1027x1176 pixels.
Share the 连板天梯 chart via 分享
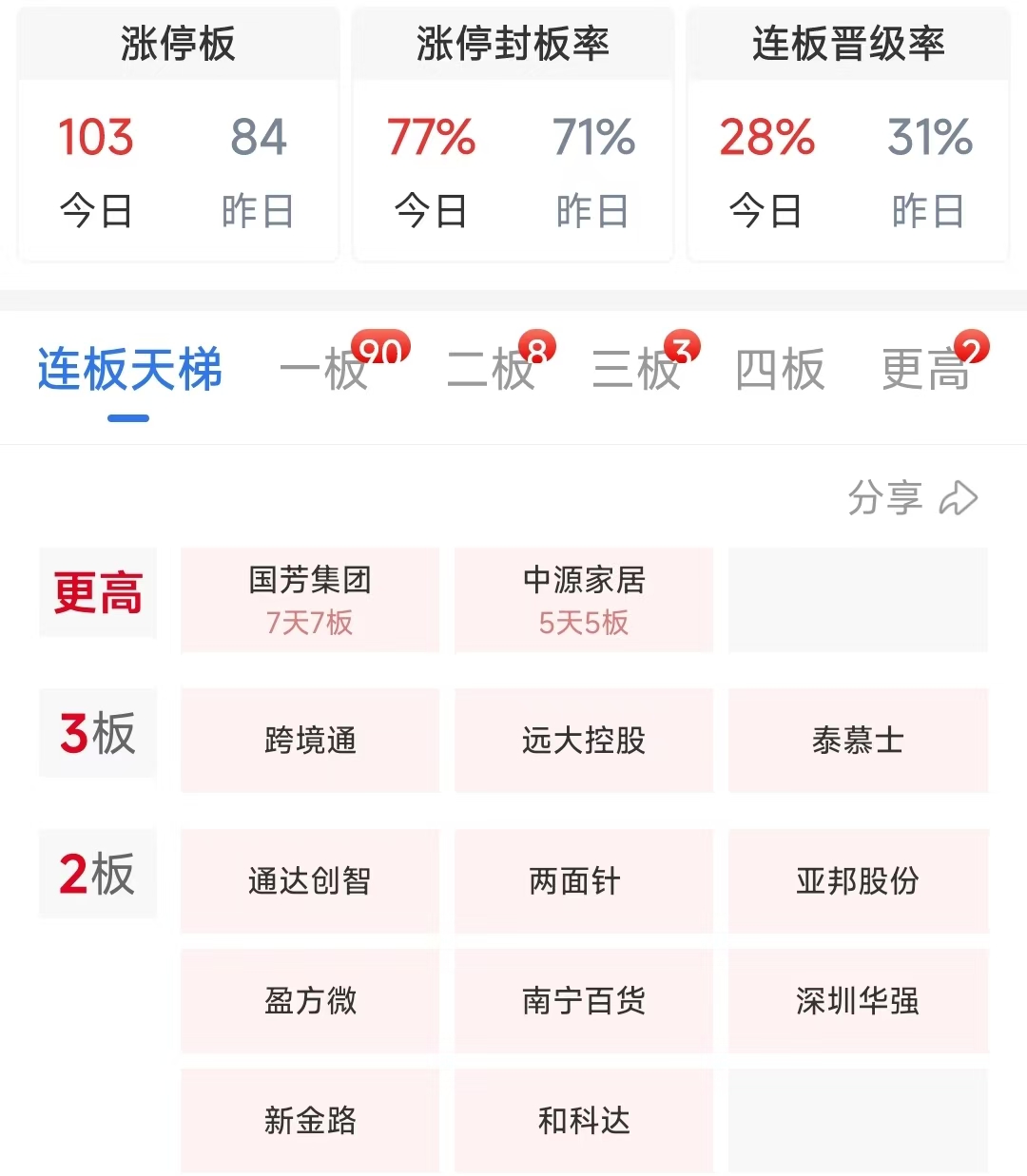pos(911,497)
